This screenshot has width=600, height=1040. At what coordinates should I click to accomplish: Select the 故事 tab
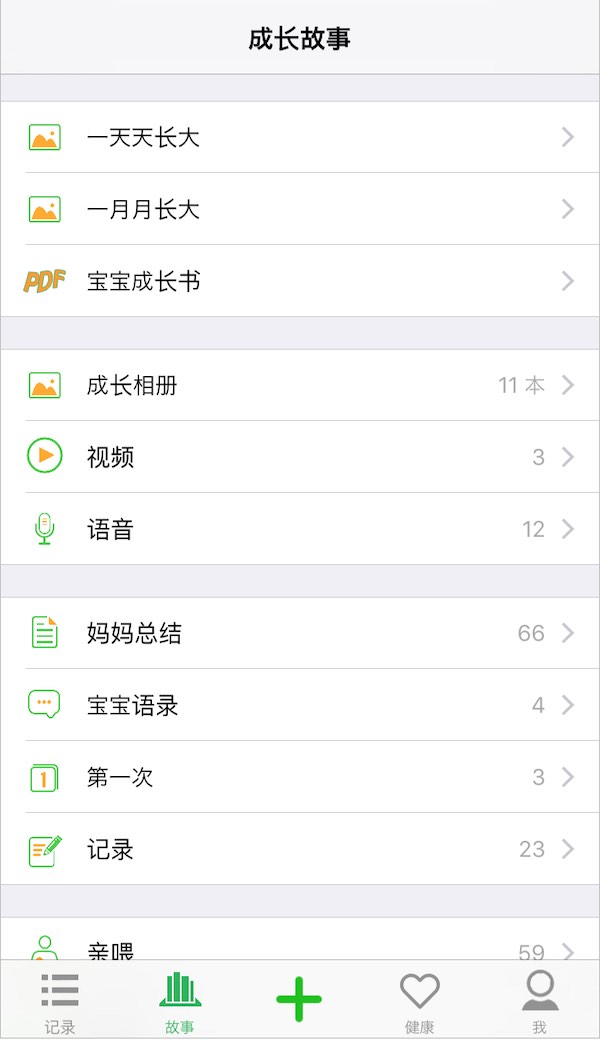180,1001
